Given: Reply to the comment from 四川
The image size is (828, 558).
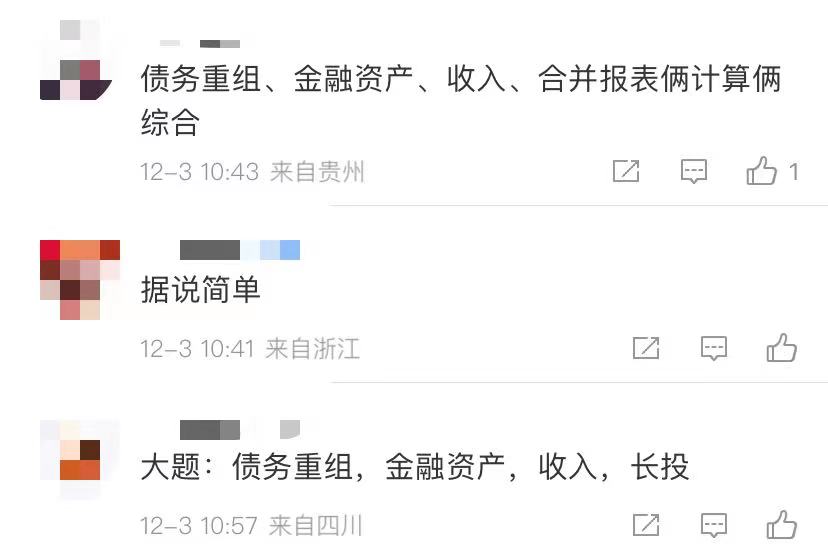Looking at the screenshot, I should [x=713, y=524].
